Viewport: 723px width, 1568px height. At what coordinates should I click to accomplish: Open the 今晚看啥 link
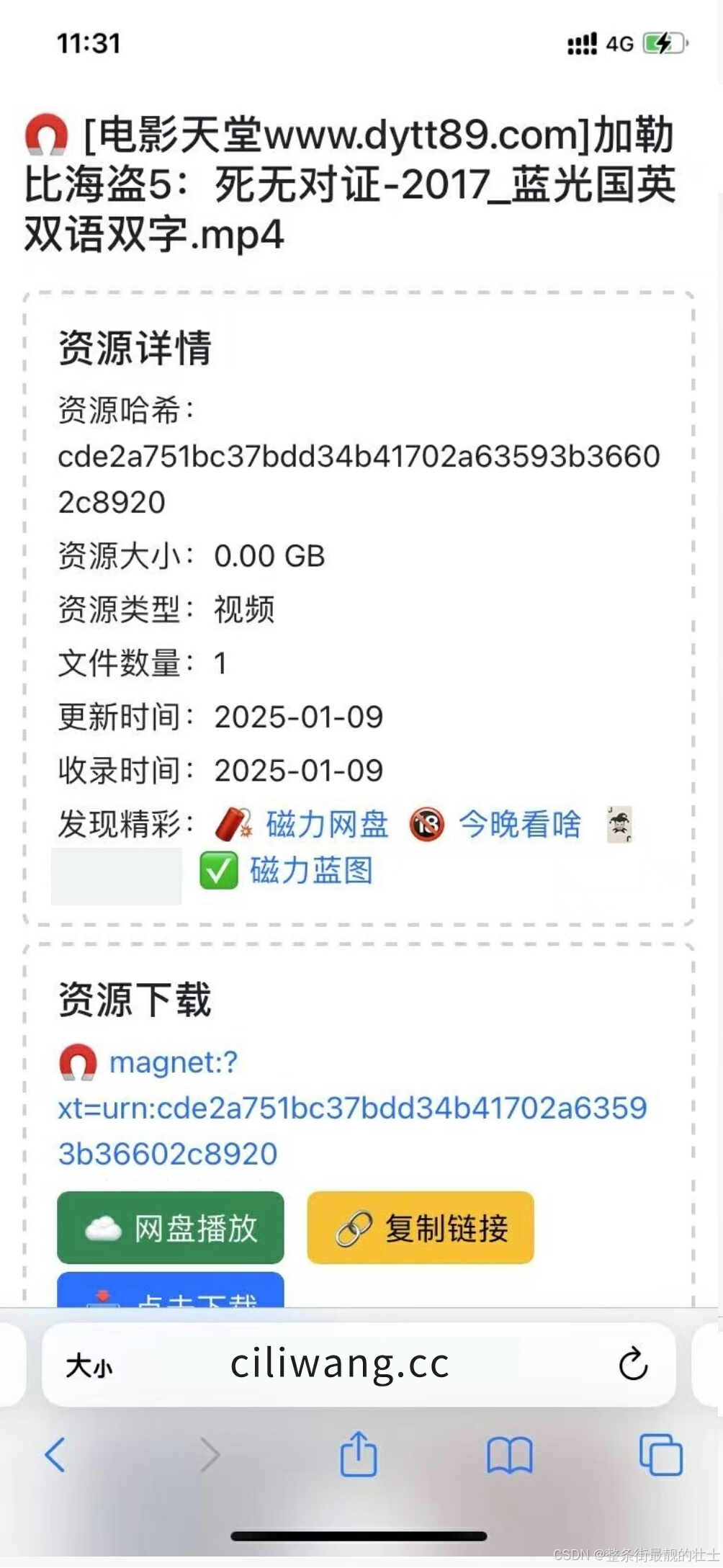click(519, 824)
